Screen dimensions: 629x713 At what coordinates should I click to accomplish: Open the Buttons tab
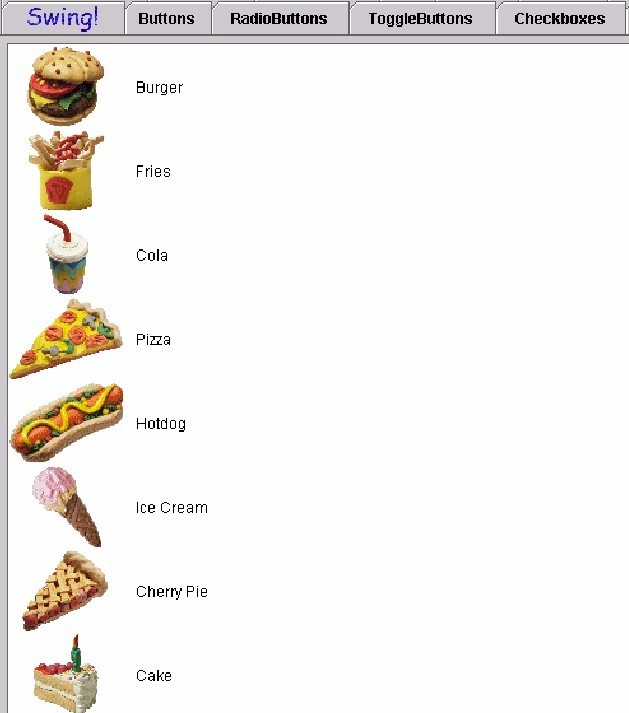coord(167,19)
